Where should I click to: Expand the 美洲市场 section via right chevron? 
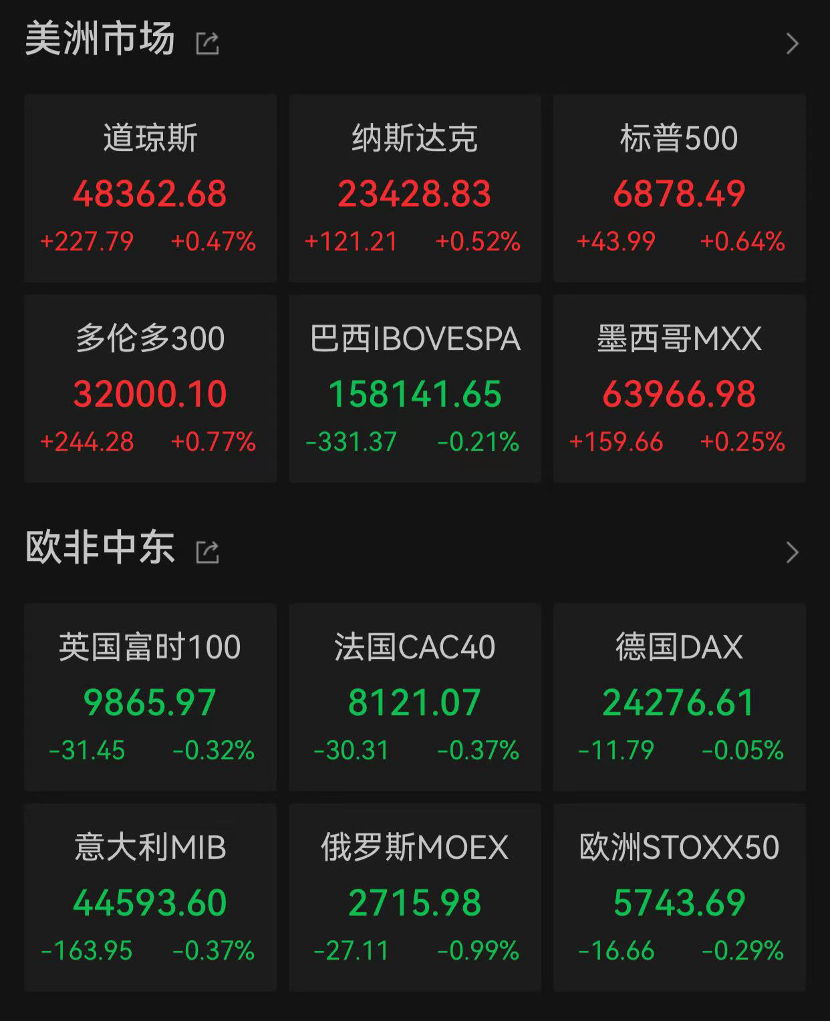tap(792, 42)
